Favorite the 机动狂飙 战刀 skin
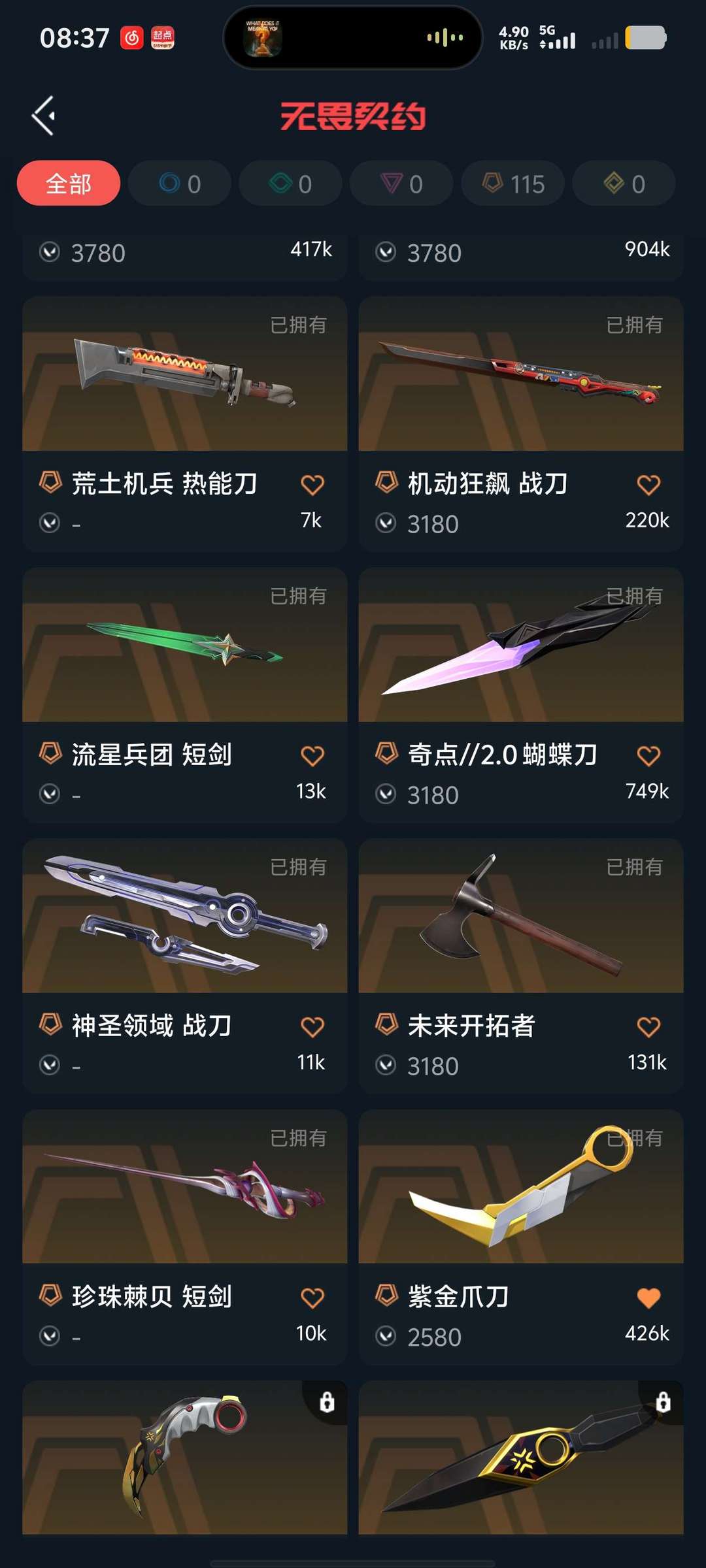The image size is (706, 1568). [x=648, y=485]
